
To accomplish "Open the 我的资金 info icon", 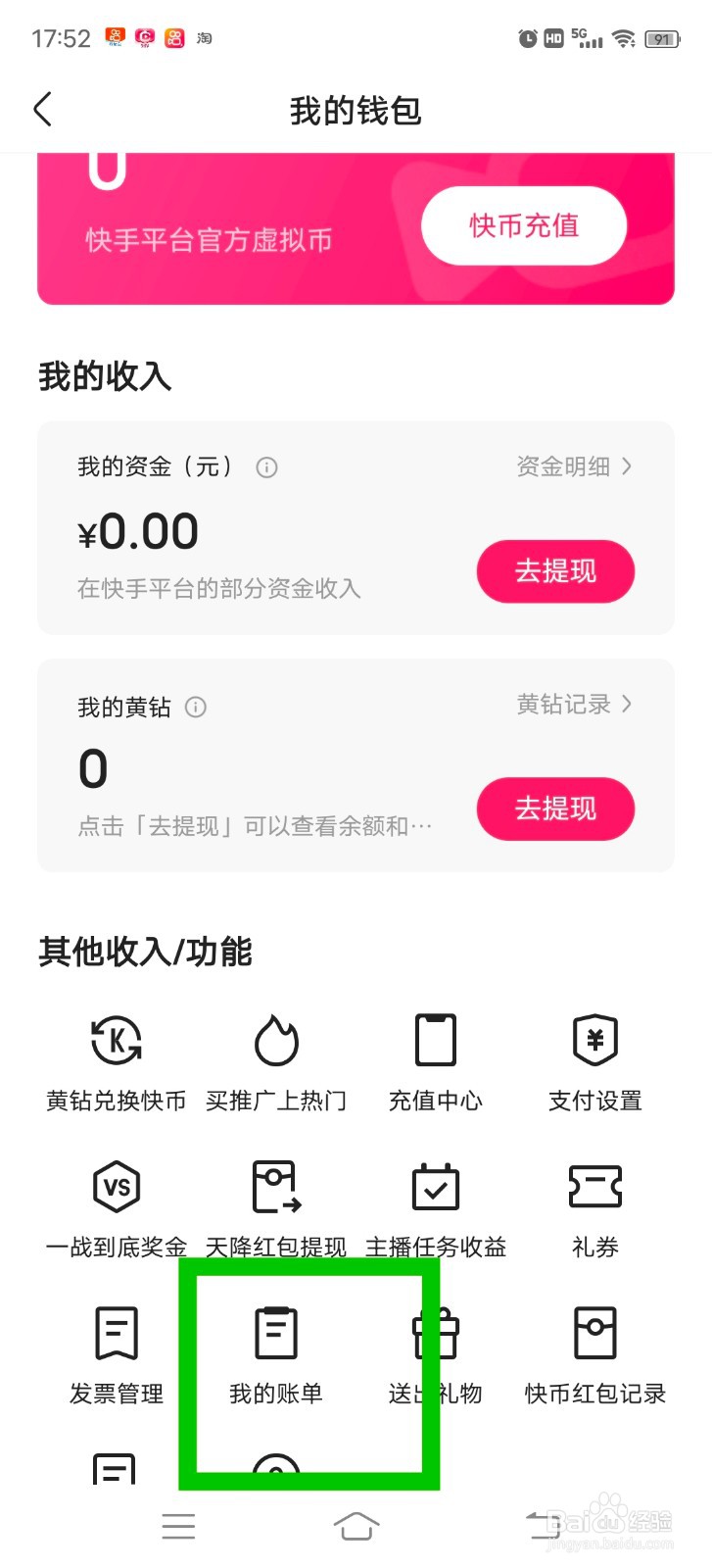I will click(266, 467).
